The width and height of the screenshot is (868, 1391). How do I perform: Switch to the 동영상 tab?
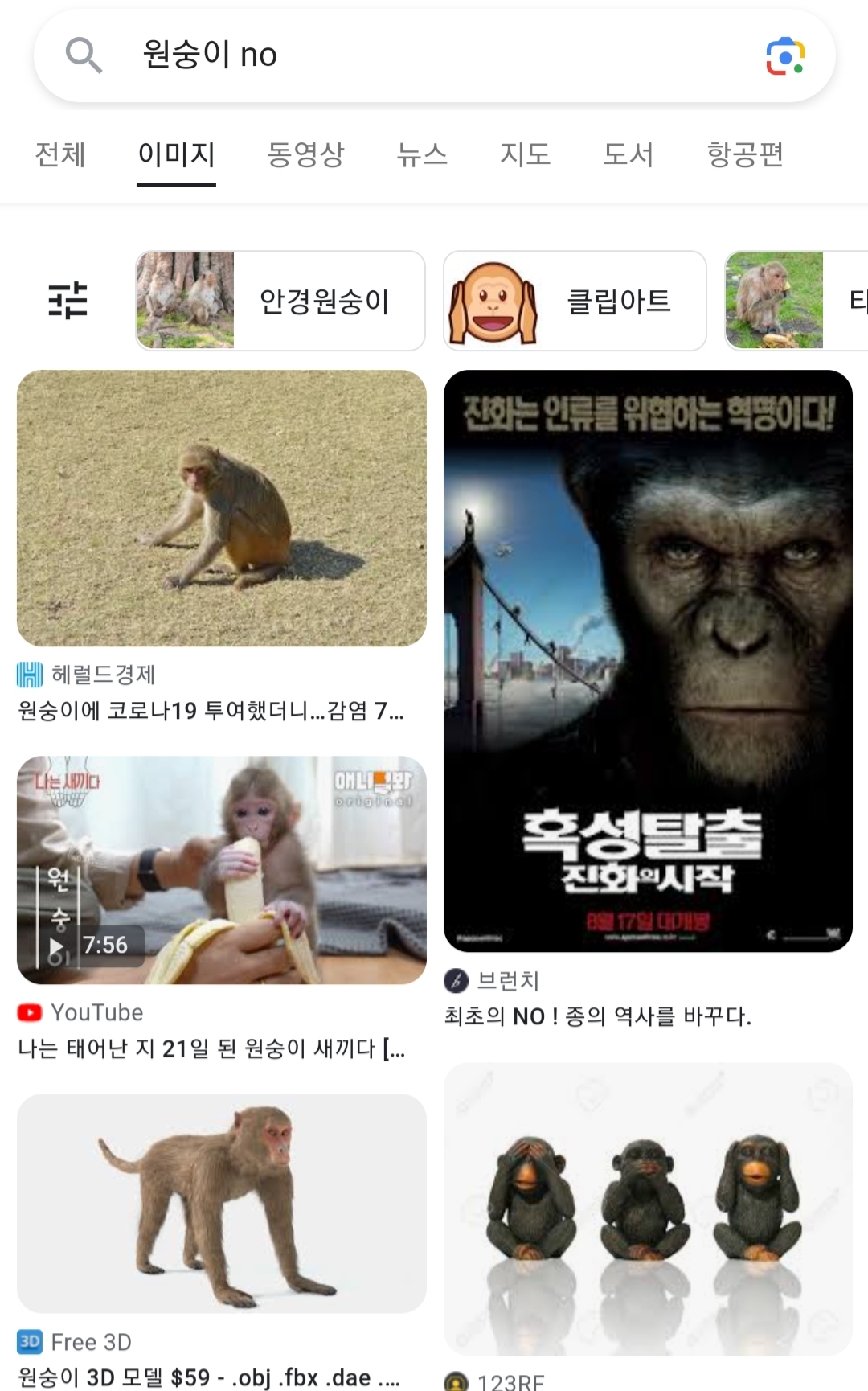305,154
